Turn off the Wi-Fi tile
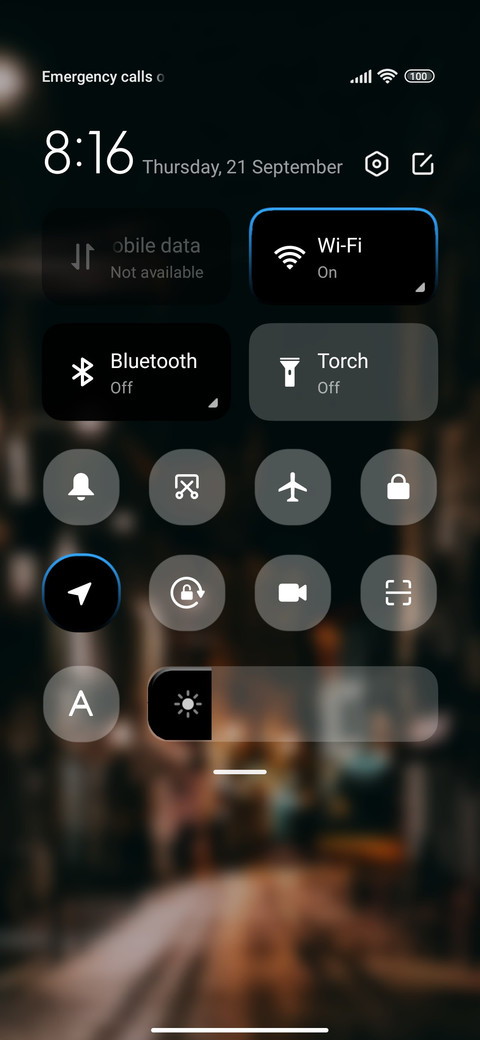 pos(343,257)
